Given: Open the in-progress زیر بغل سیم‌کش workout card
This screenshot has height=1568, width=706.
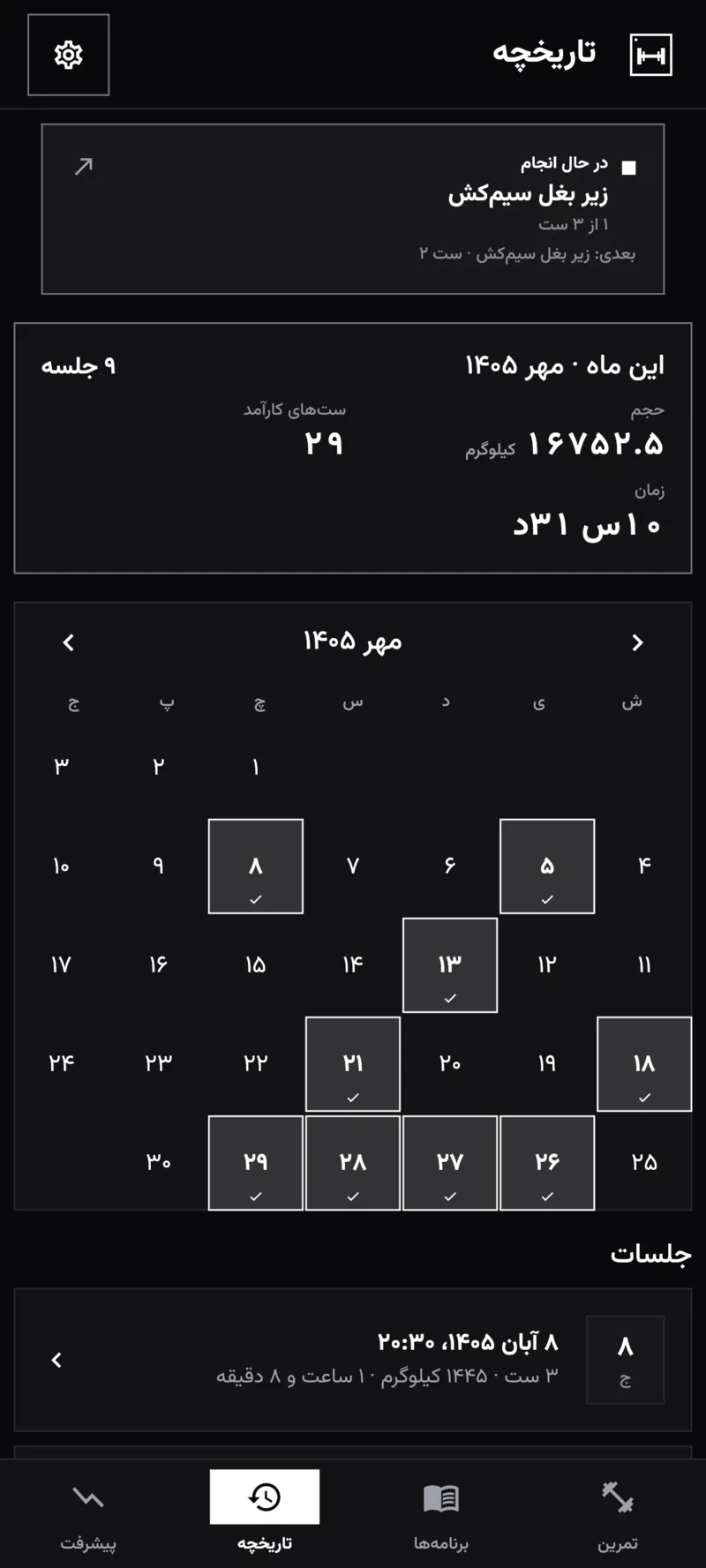Looking at the screenshot, I should (353, 209).
